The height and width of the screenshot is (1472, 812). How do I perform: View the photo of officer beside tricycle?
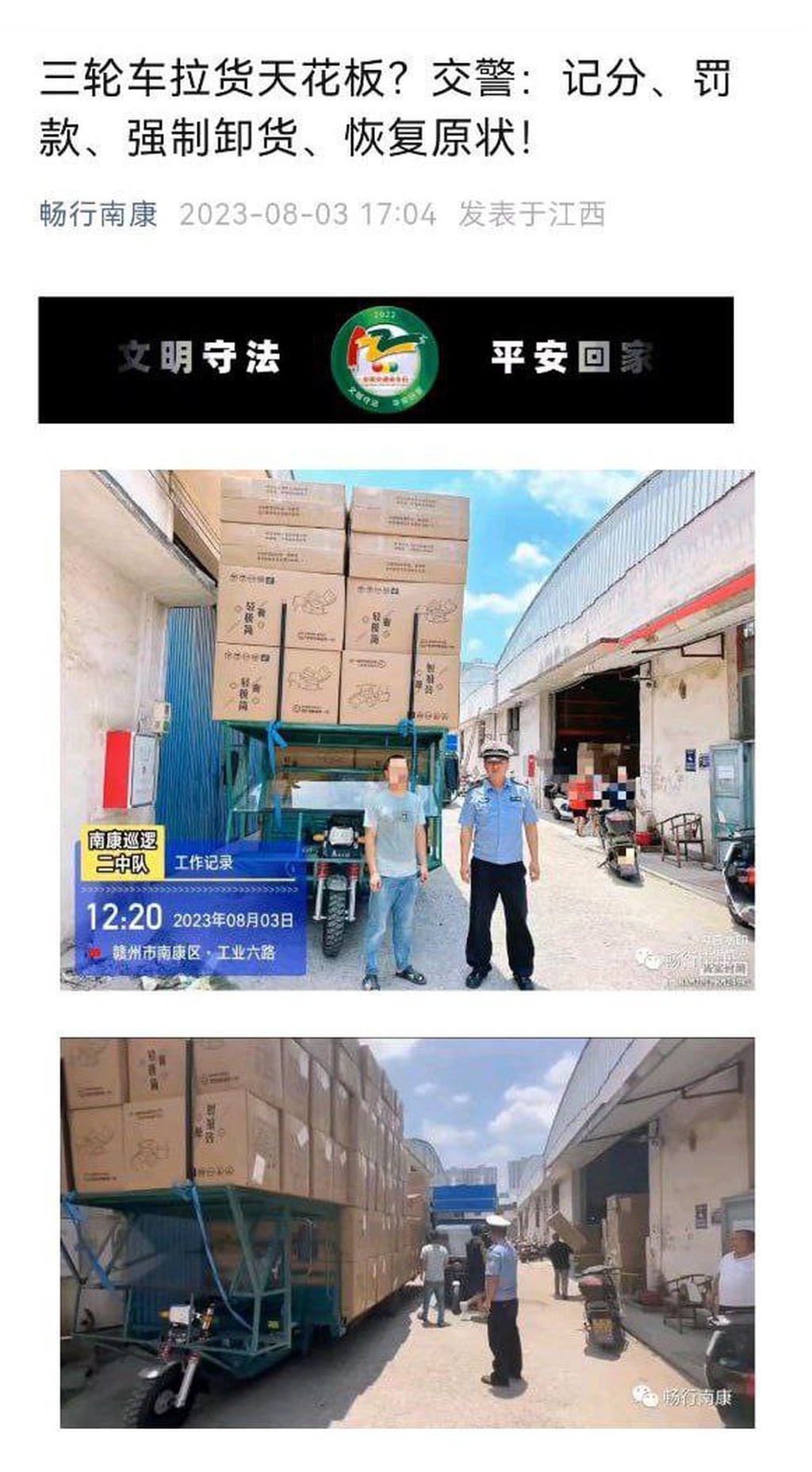(x=407, y=730)
